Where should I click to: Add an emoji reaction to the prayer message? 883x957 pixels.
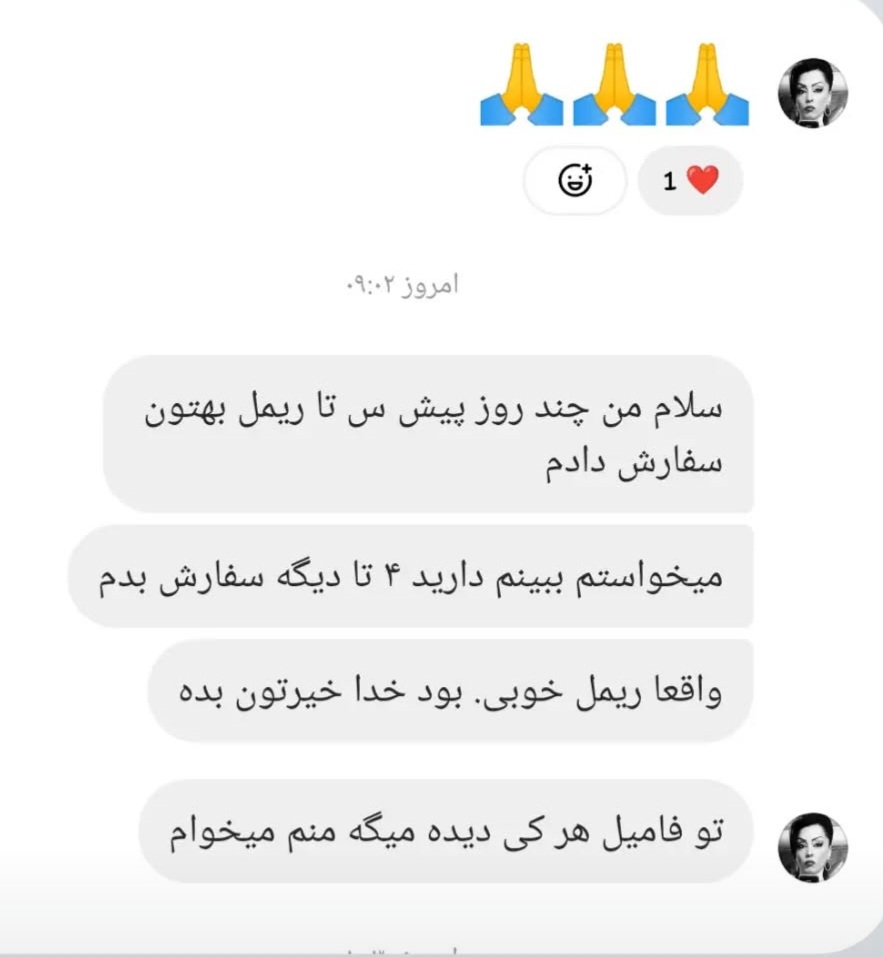575,180
